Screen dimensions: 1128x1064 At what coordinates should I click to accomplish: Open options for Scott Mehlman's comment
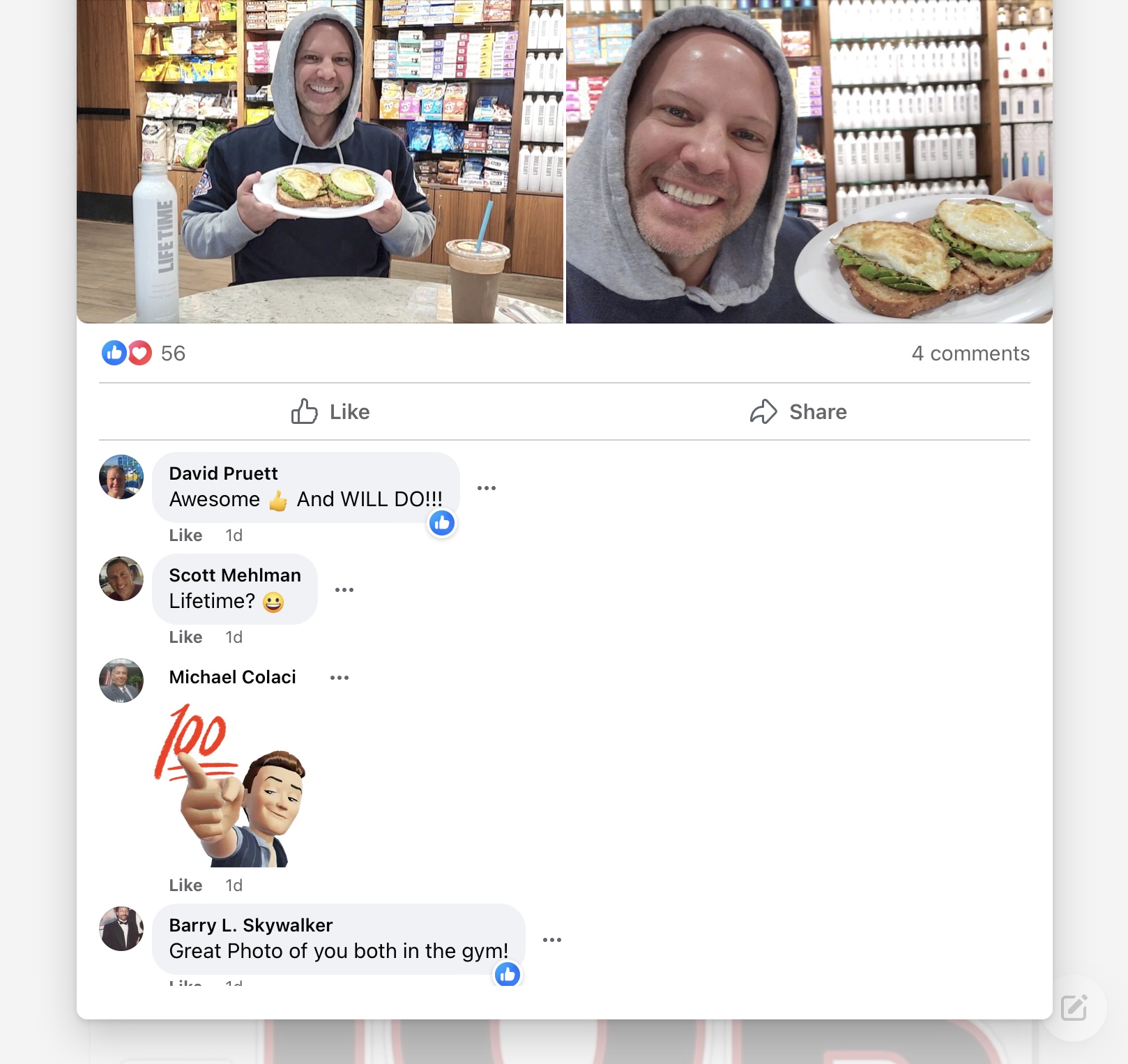click(344, 590)
